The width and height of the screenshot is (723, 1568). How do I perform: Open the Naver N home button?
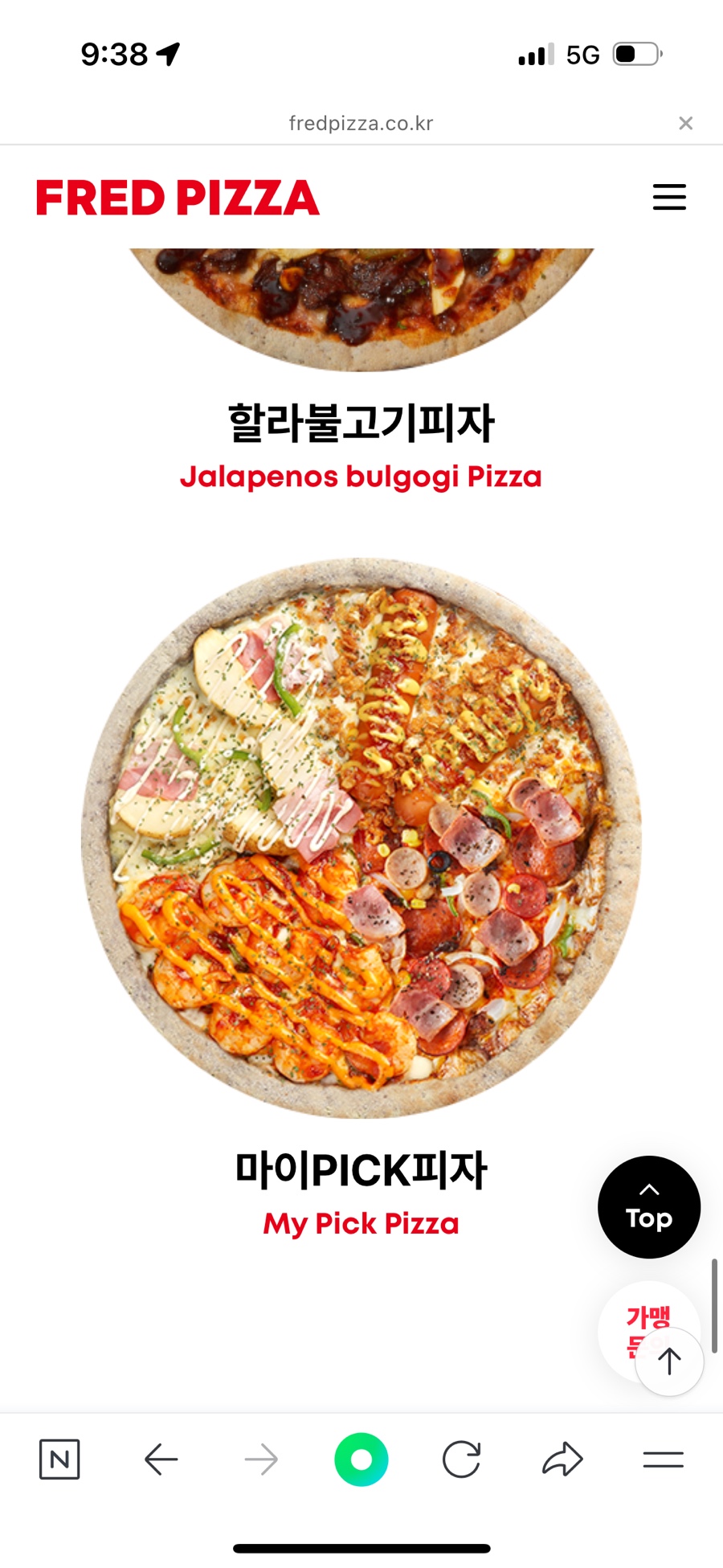59,1459
